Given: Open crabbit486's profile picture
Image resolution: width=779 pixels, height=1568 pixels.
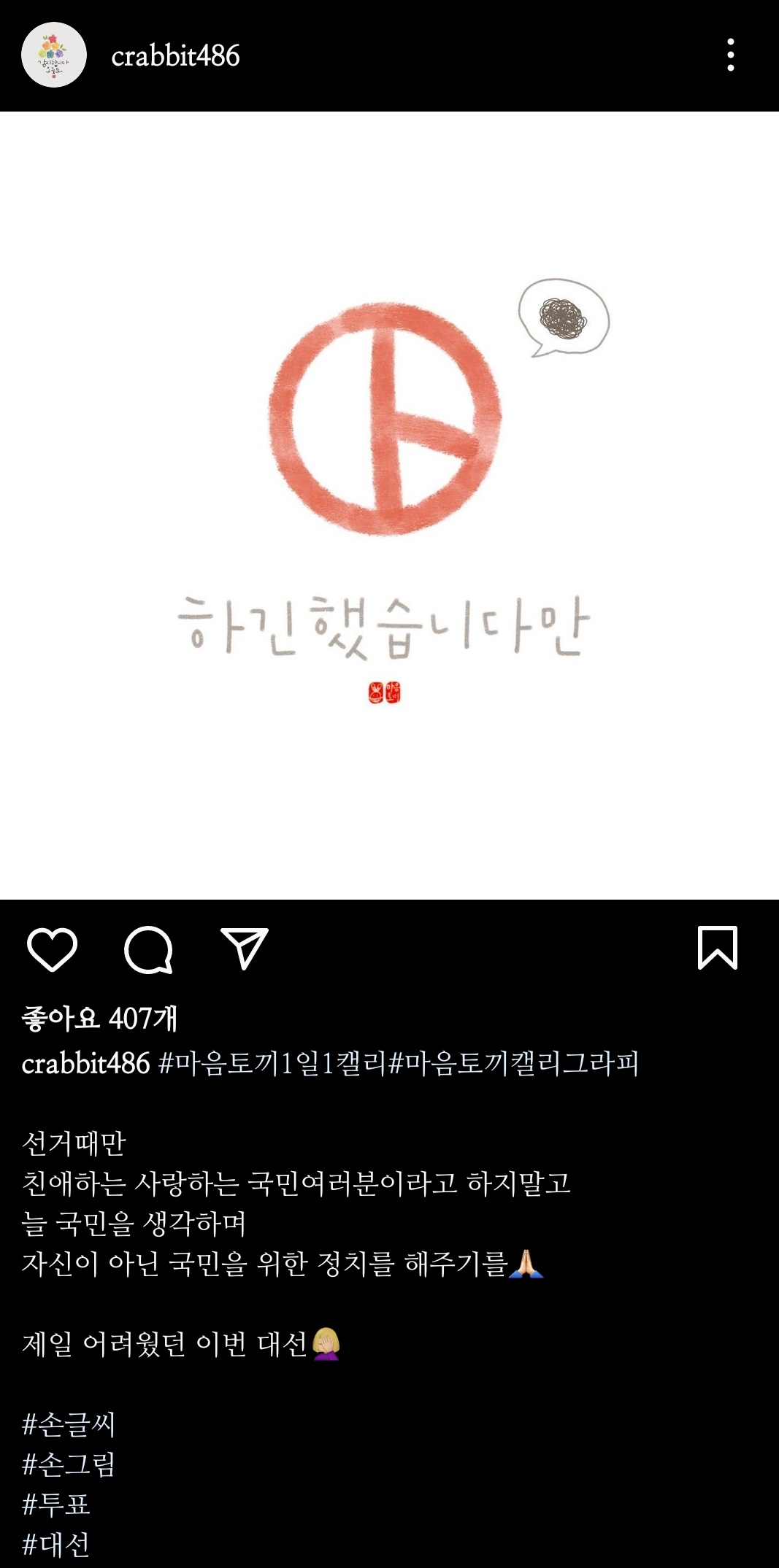Looking at the screenshot, I should [x=53, y=55].
